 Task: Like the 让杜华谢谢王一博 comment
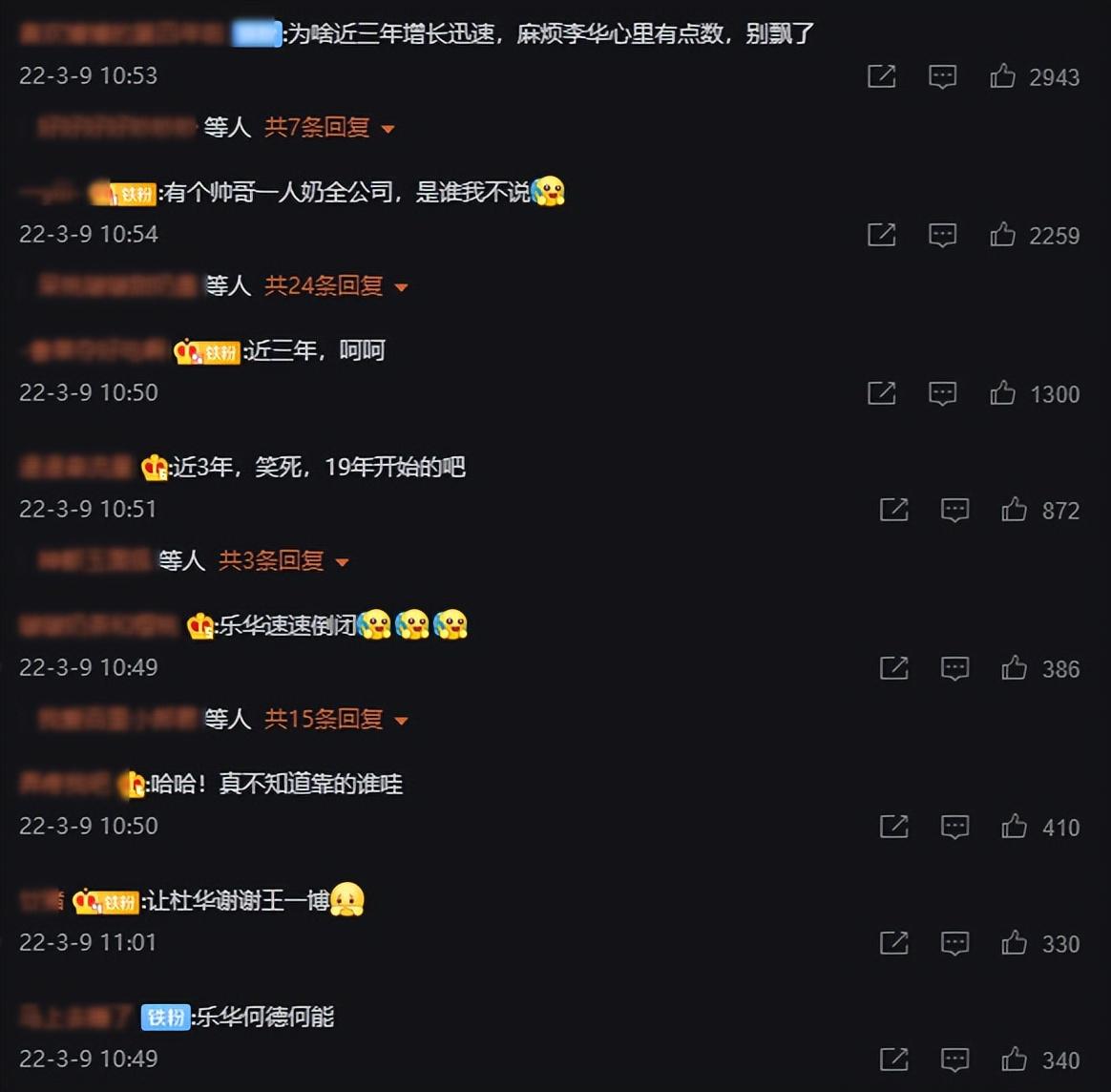[x=1014, y=943]
